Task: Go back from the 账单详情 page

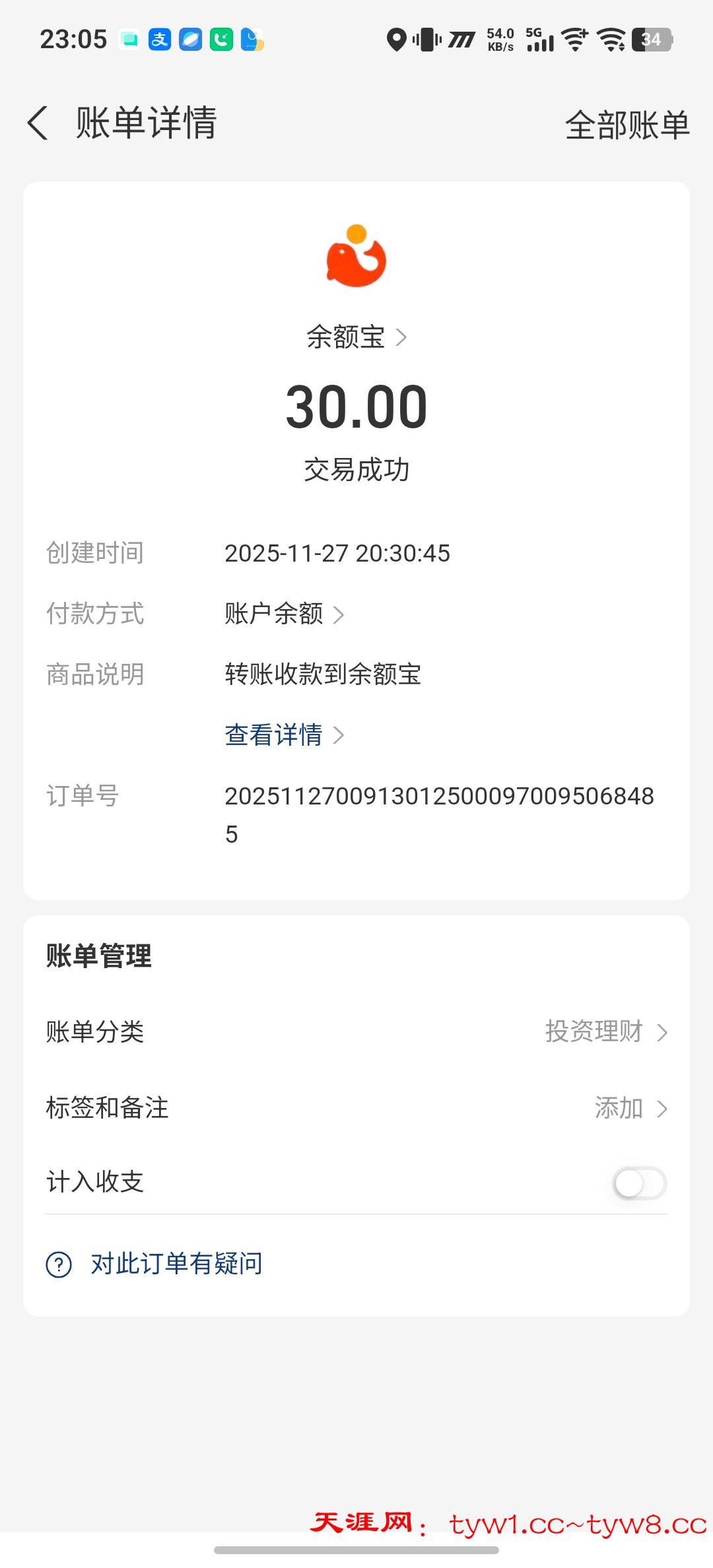Action: point(38,123)
